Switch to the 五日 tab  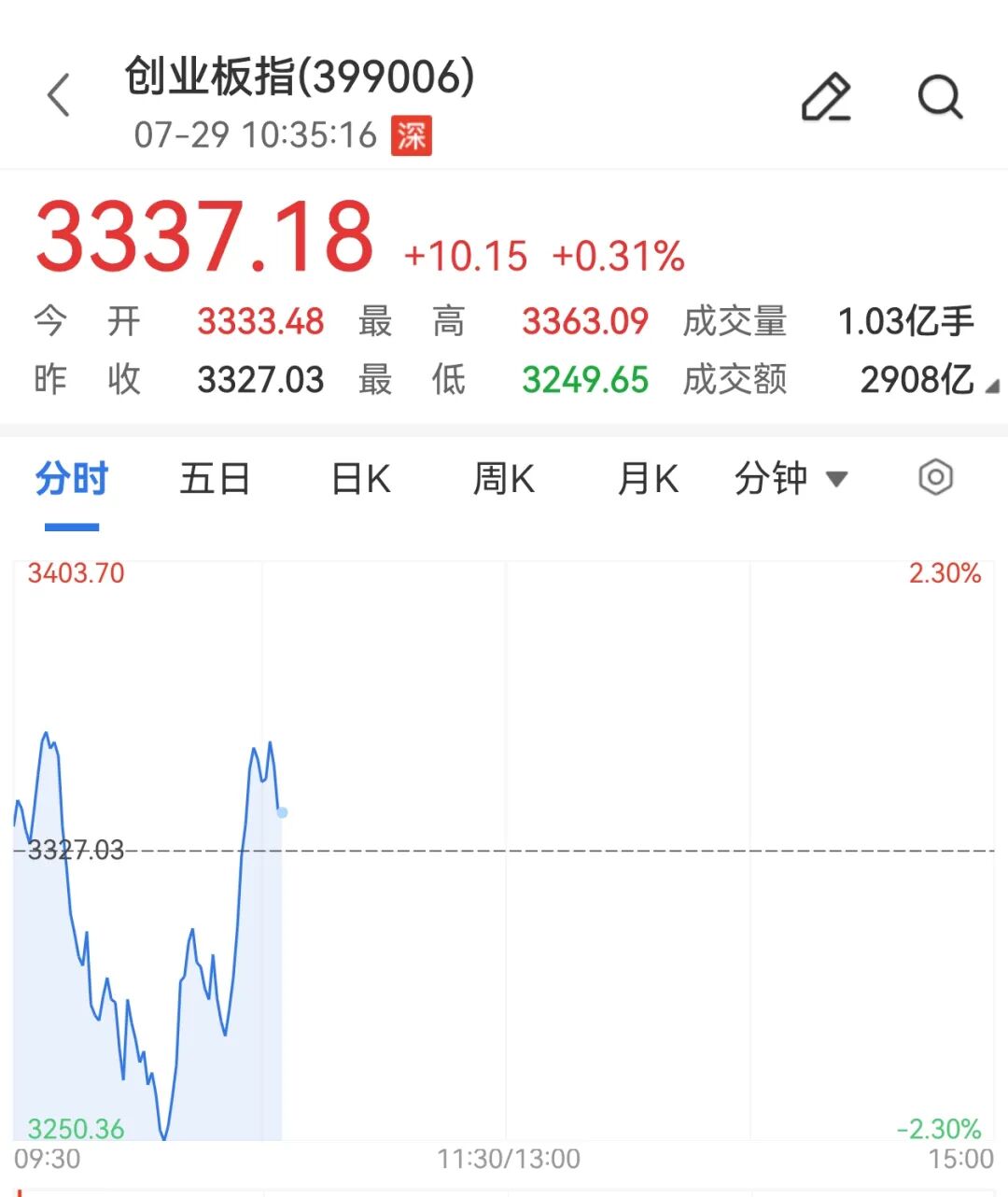click(x=215, y=479)
